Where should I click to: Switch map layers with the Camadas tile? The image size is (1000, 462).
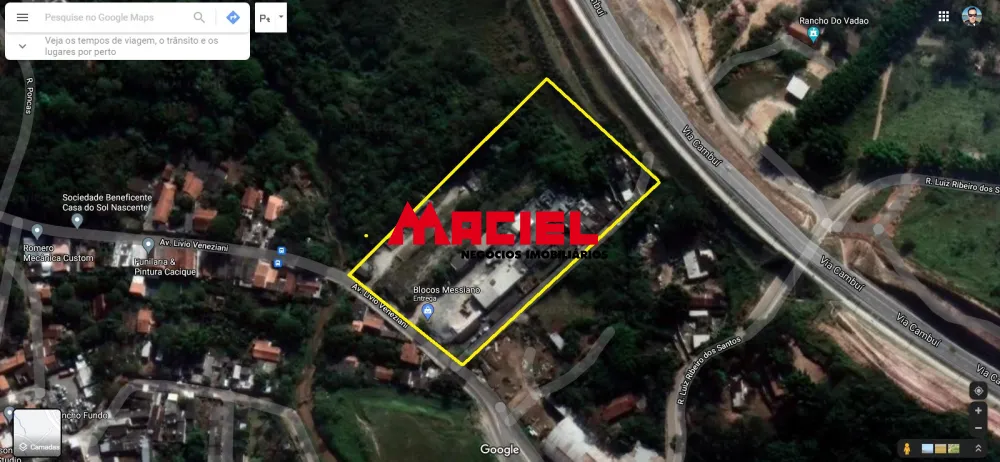[37, 433]
